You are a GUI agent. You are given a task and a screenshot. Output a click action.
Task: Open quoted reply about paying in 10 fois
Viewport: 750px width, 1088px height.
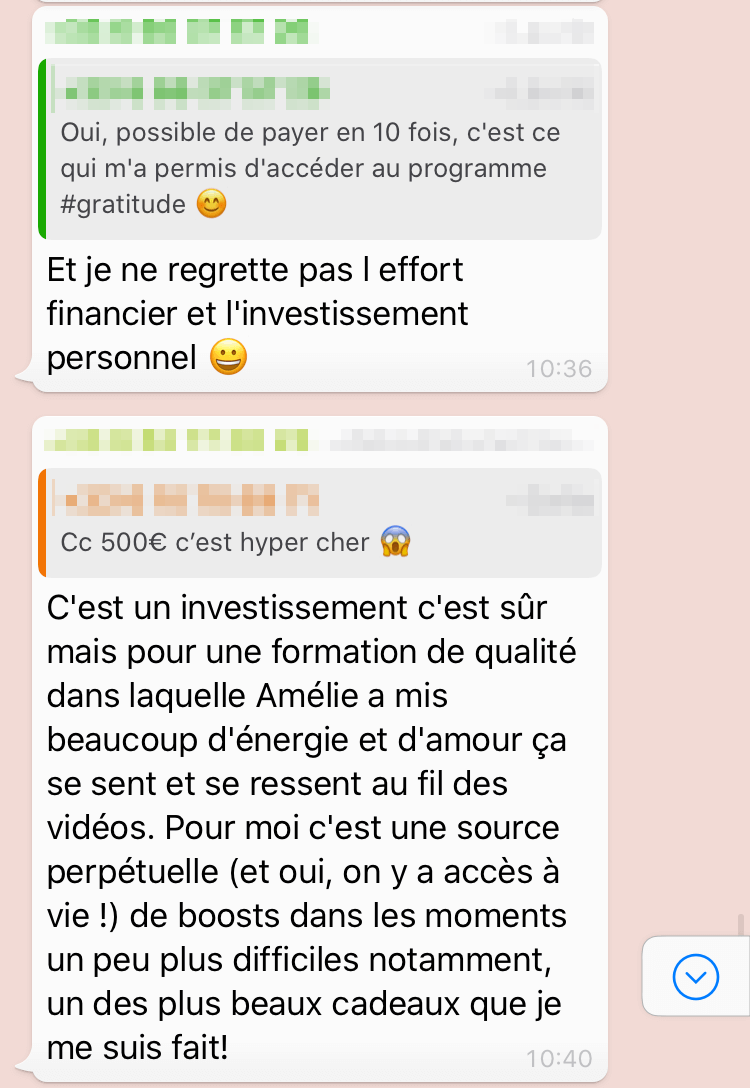[x=320, y=150]
